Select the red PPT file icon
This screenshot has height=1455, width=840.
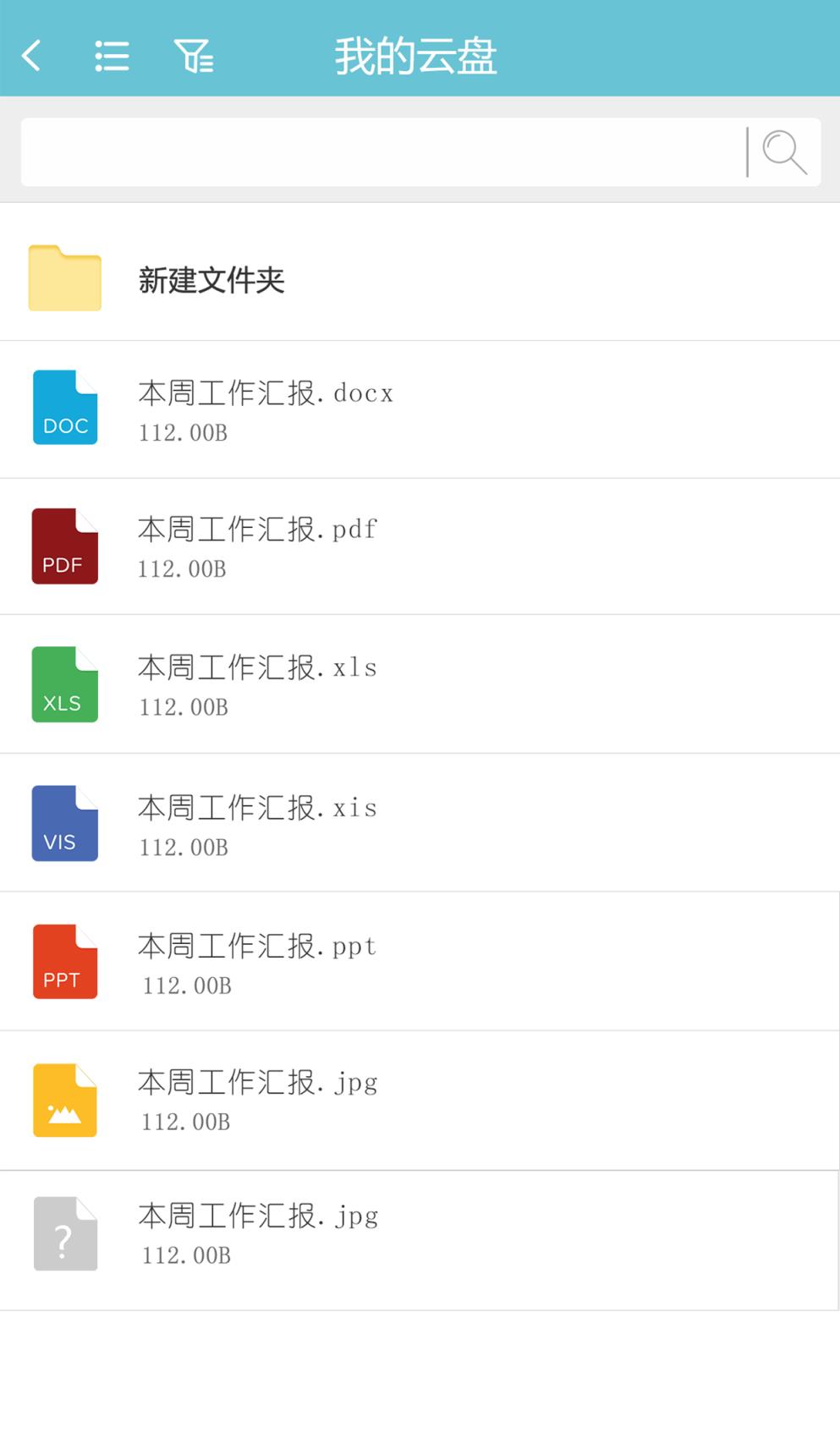(x=64, y=960)
